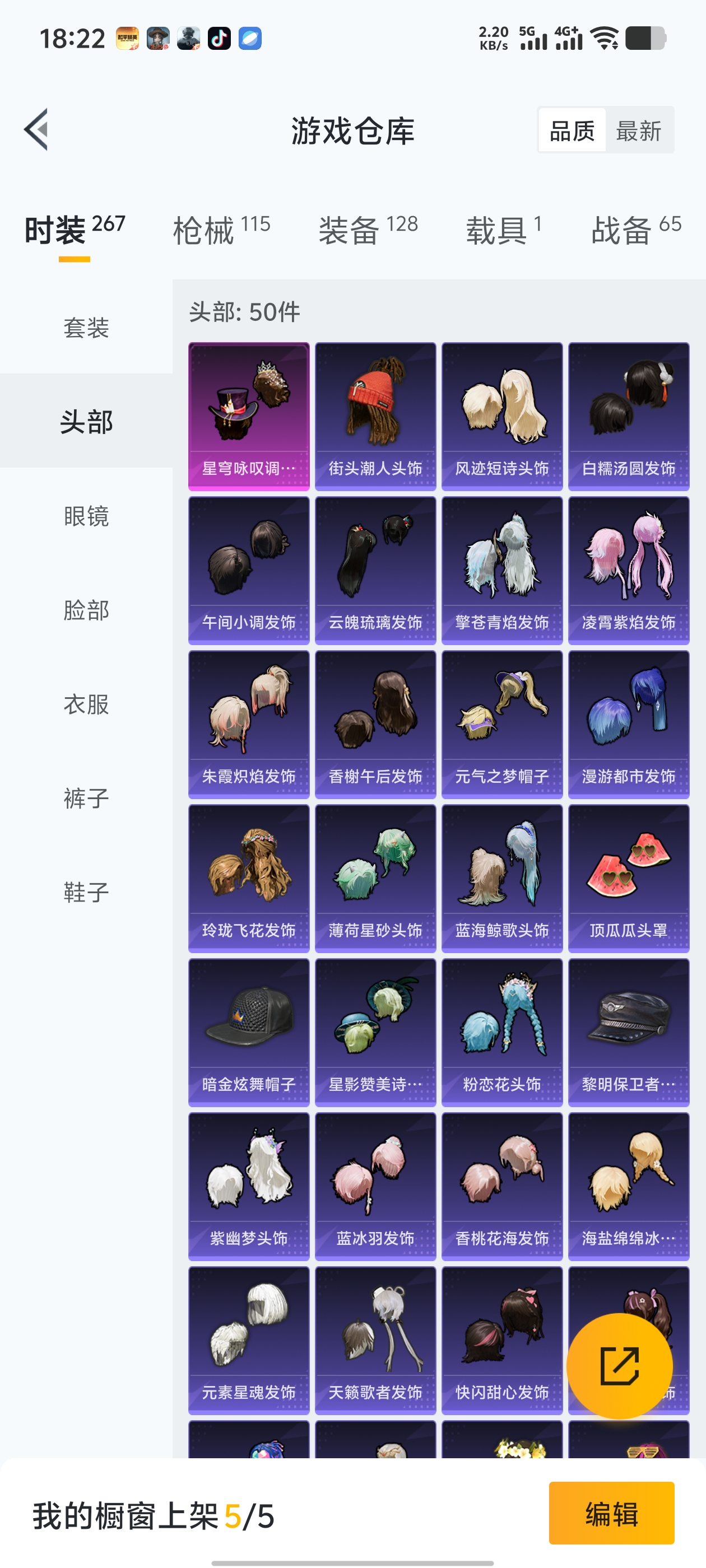Screen dimensions: 706x1568
Task: Open the orange share floating button
Action: point(619,1366)
